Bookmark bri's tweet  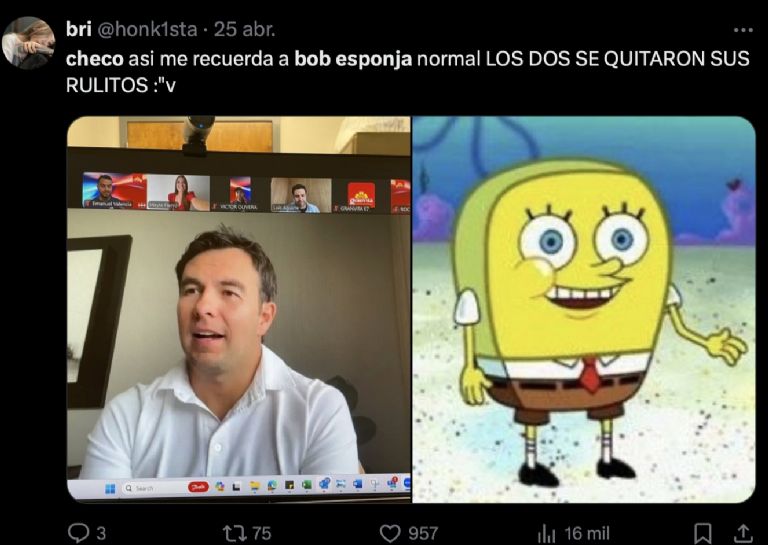[x=703, y=533]
